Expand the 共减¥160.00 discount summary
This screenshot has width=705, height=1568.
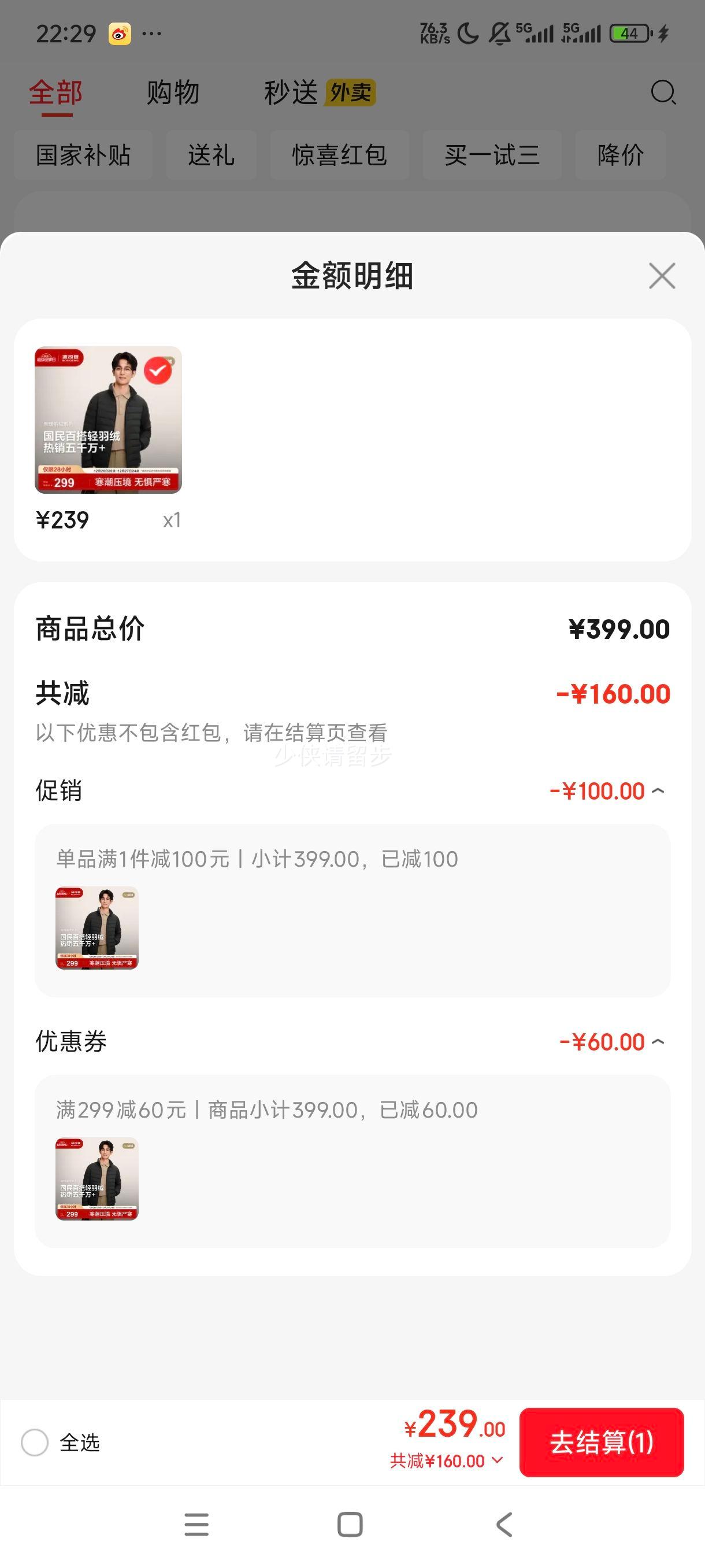point(444,1460)
